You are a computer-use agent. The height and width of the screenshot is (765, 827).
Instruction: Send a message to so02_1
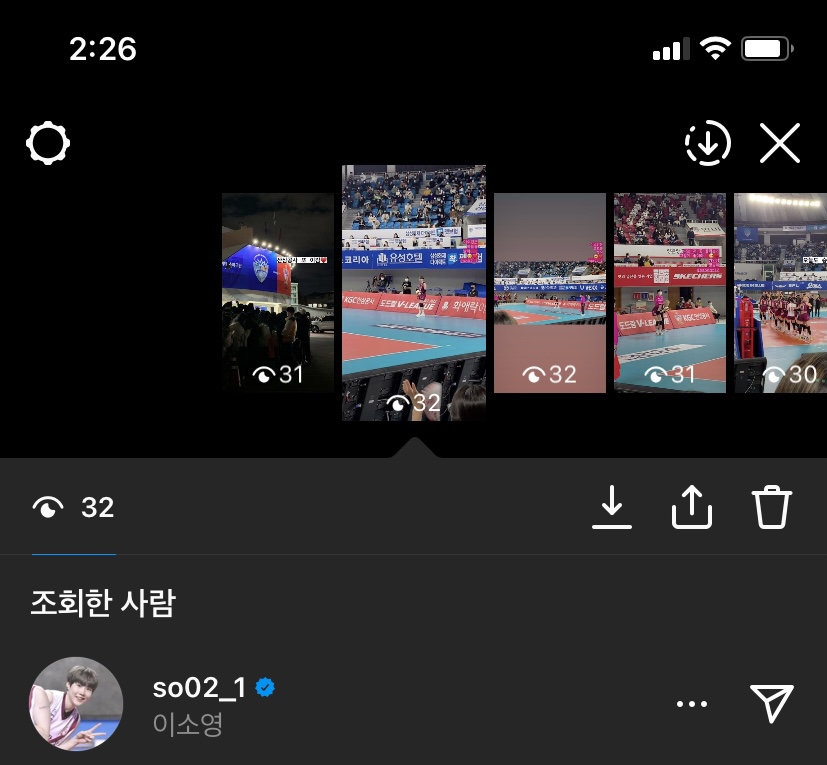click(771, 704)
